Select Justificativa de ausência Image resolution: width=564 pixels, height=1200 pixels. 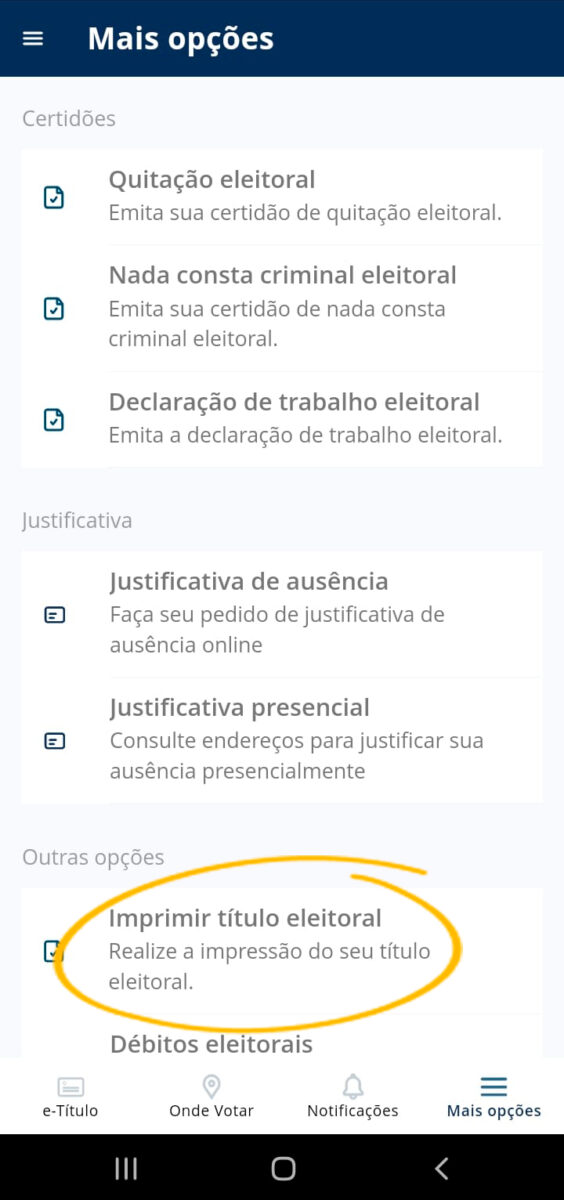[x=282, y=614]
